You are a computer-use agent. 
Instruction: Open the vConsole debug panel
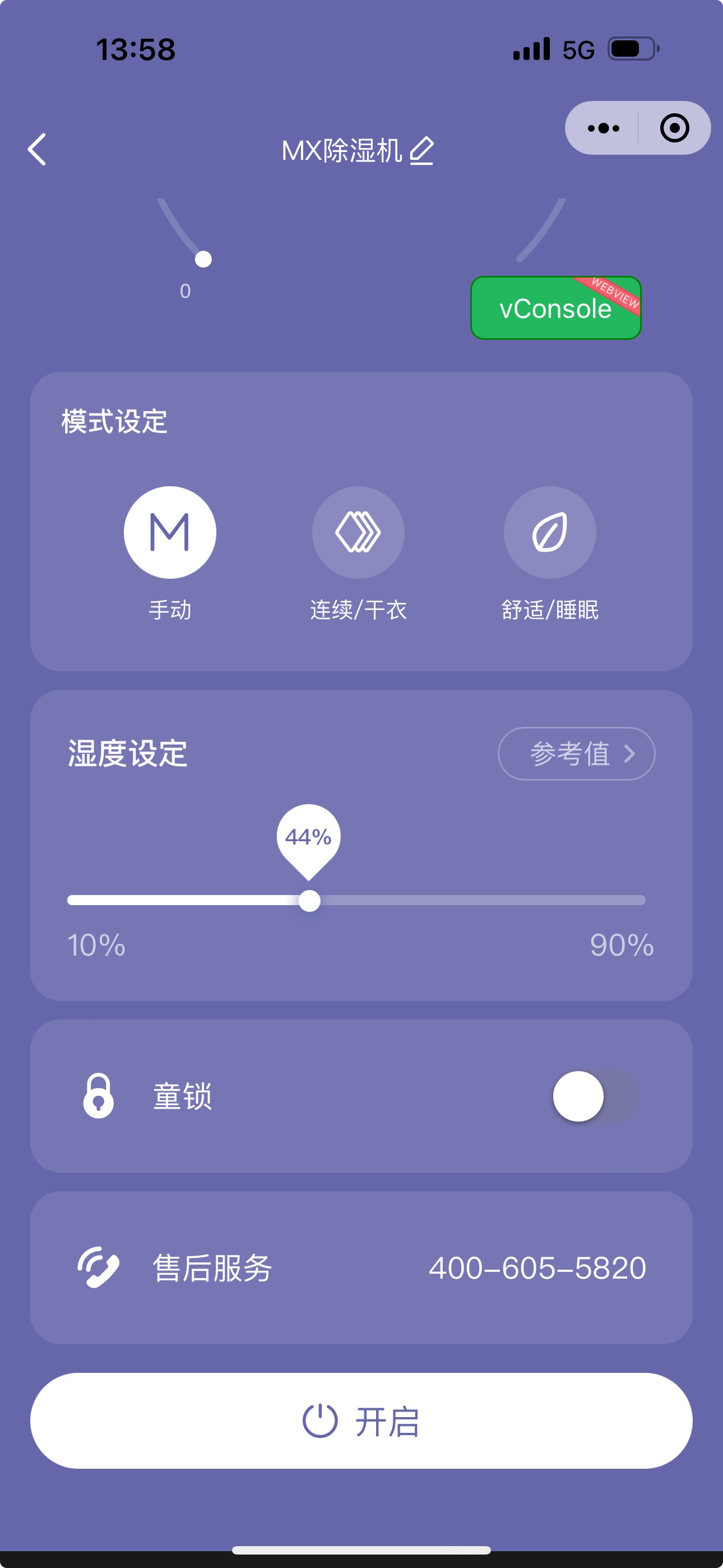(x=555, y=308)
